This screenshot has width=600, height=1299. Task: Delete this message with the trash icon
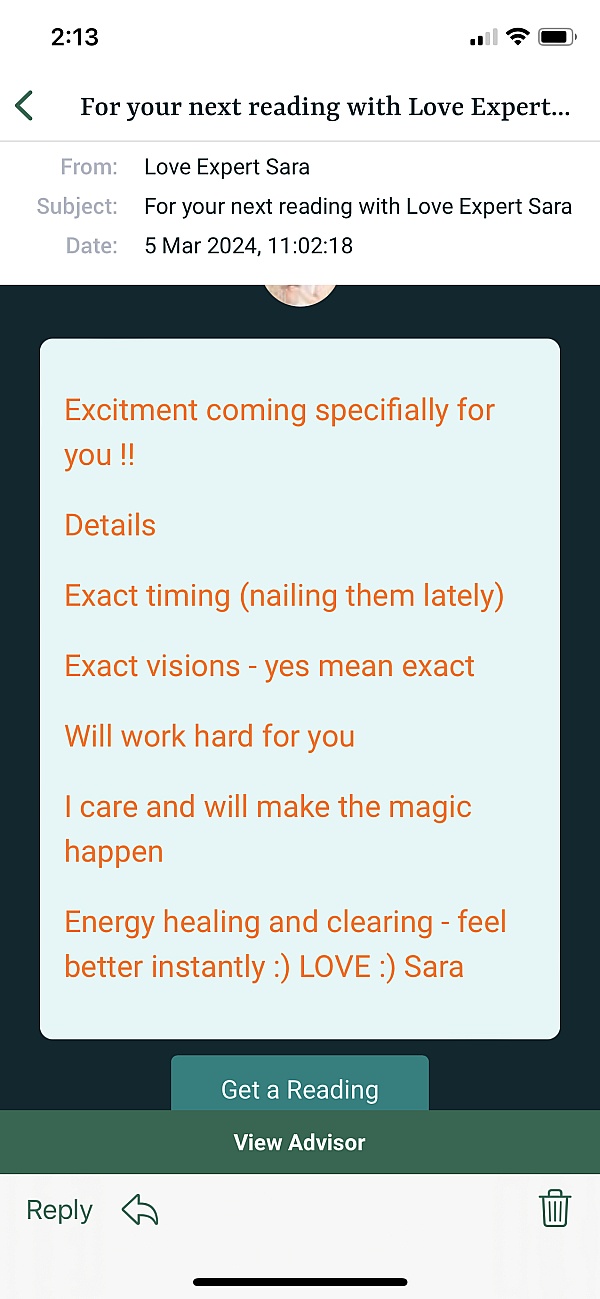(555, 1209)
